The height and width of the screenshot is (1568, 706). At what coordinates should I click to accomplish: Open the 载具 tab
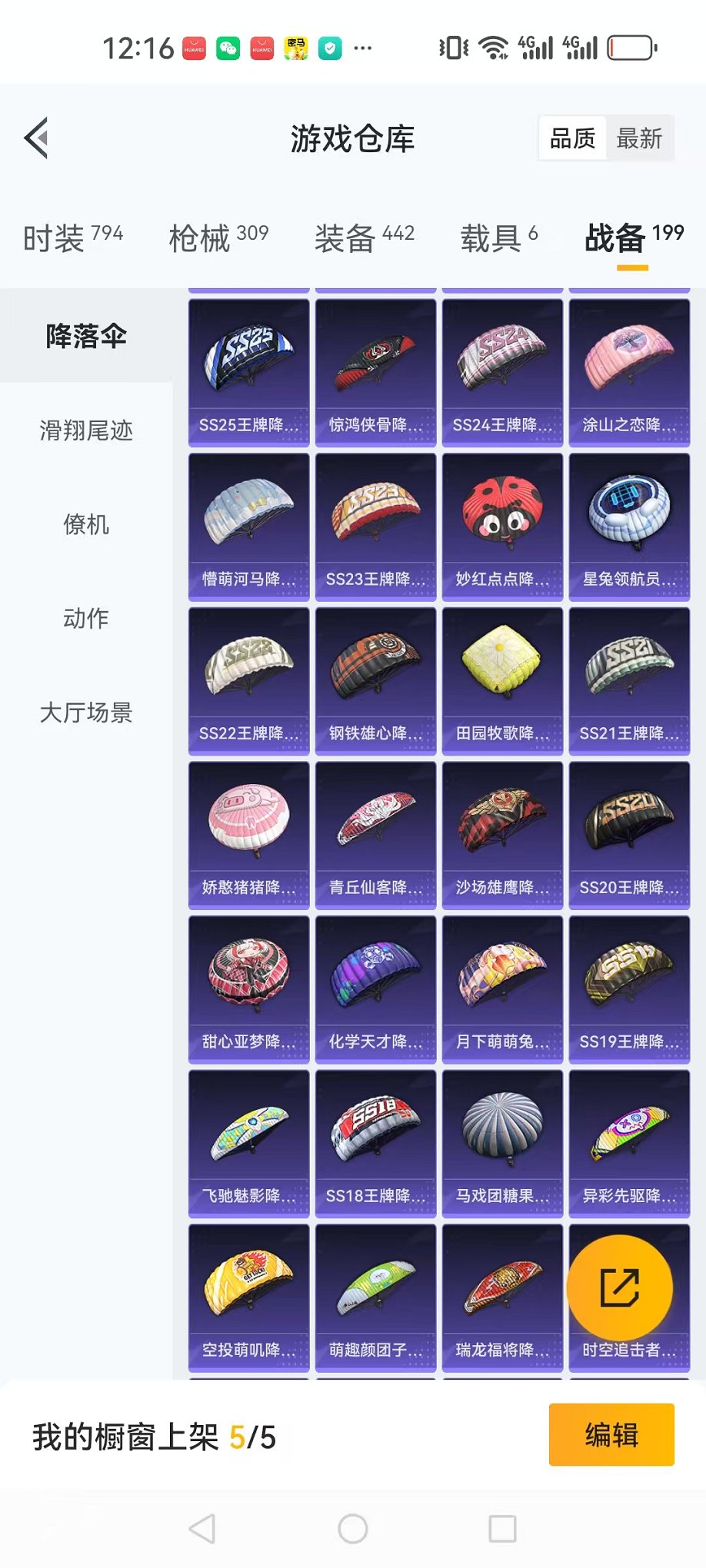click(x=498, y=238)
